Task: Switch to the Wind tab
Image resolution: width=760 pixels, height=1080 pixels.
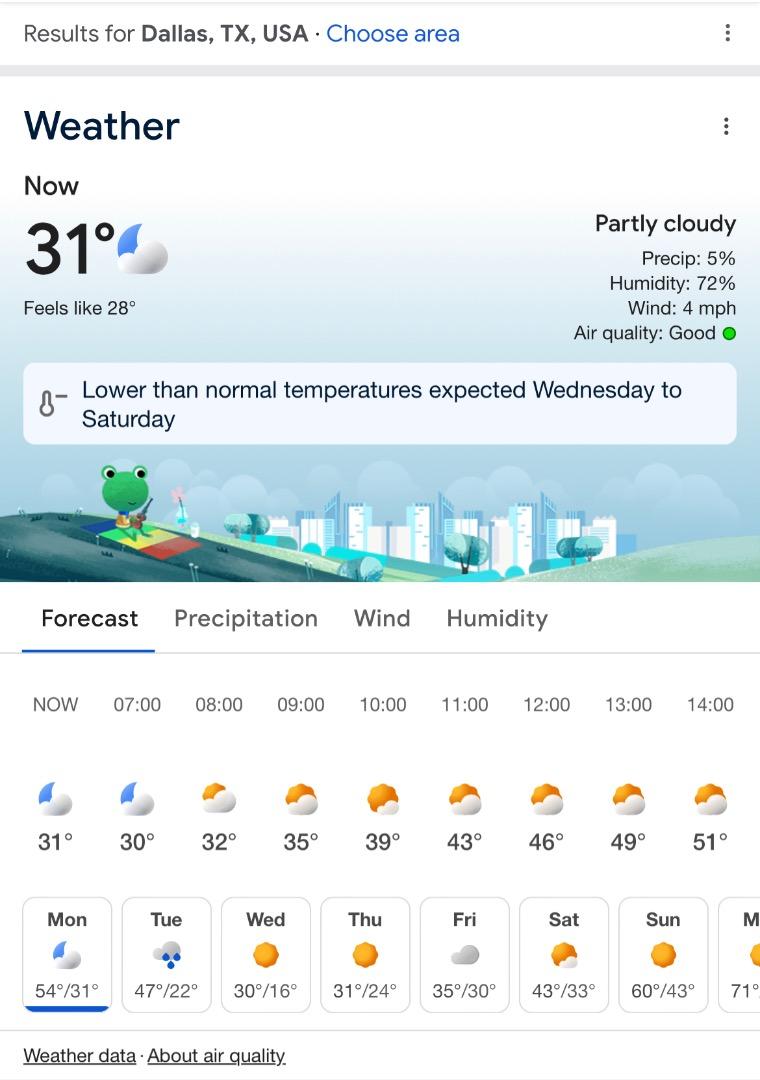Action: click(x=382, y=619)
